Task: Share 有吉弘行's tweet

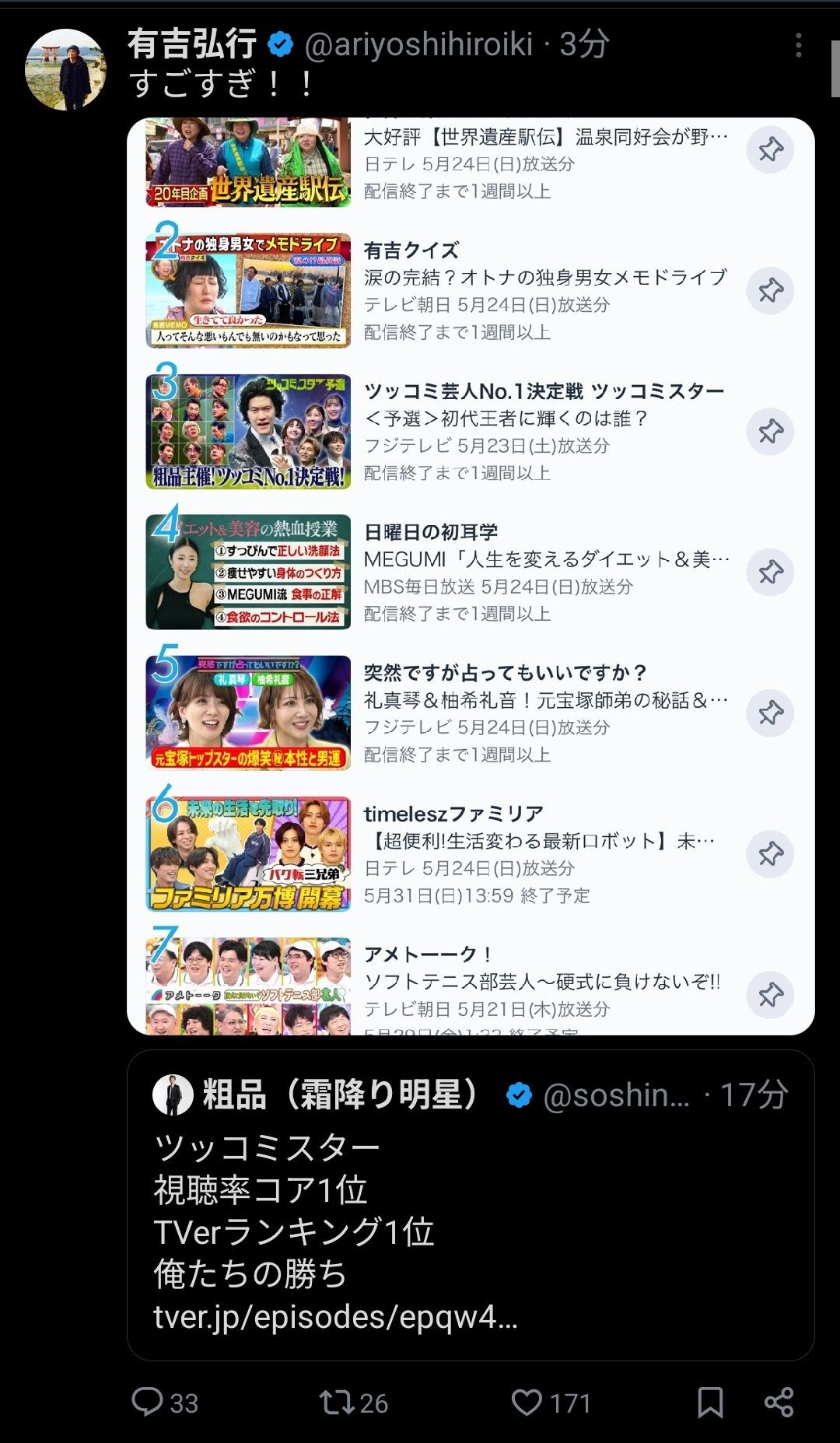Action: click(x=779, y=1403)
